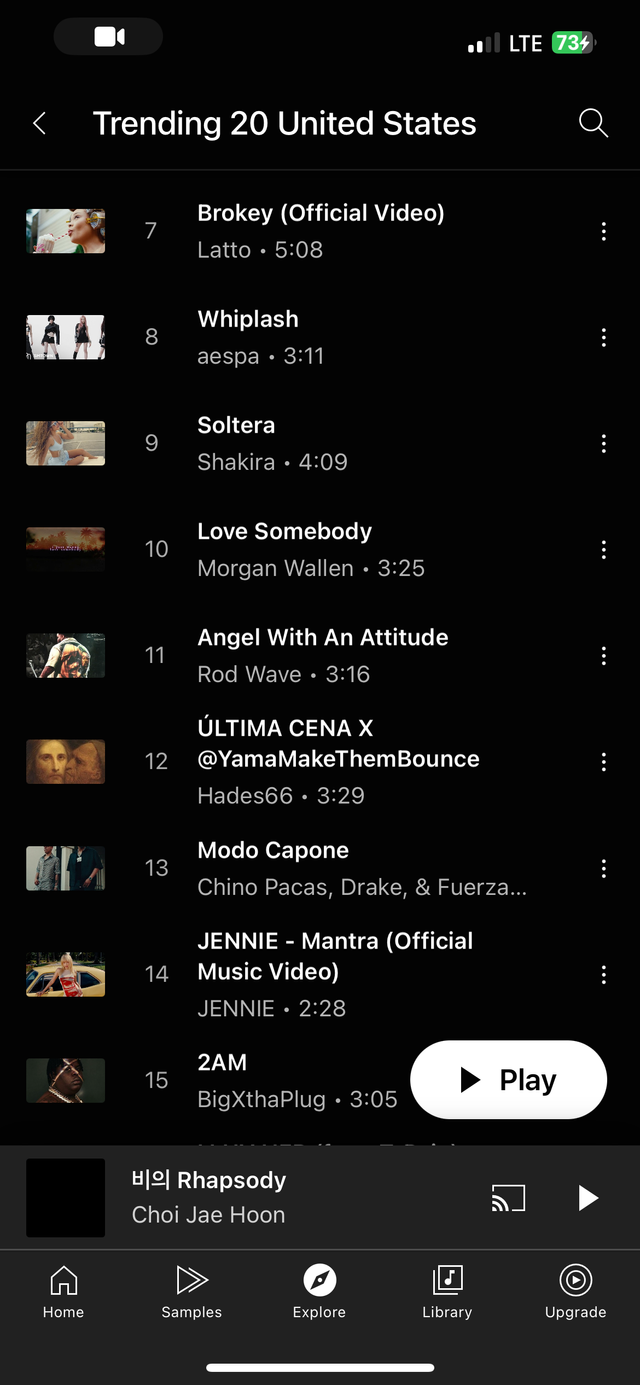640x1385 pixels.
Task: Open options for Whiplash by aespa
Action: pyautogui.click(x=603, y=337)
